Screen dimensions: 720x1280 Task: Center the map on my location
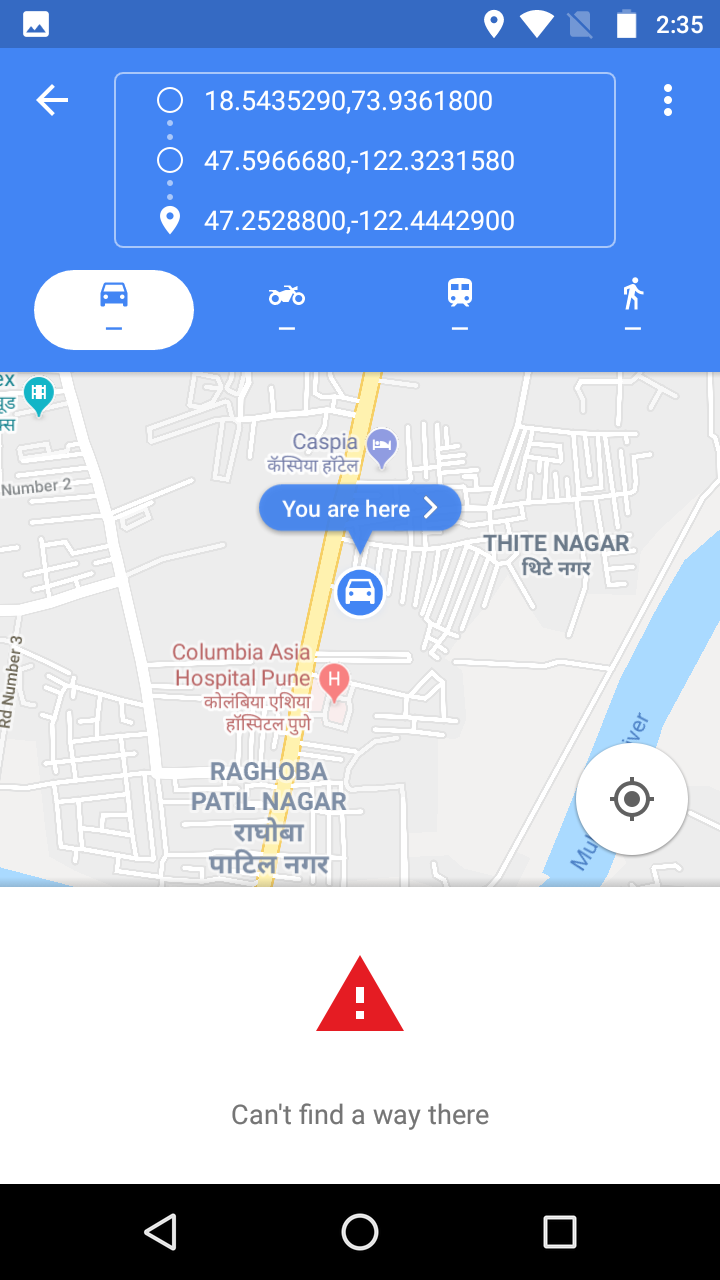click(x=631, y=799)
